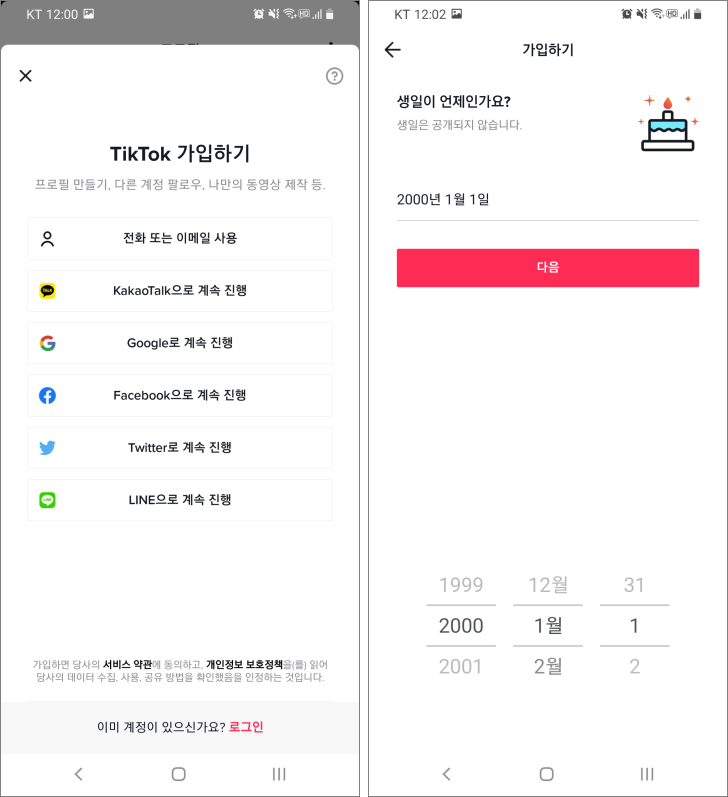Viewport: 728px width, 797px height.
Task: Tap the 로그인 link
Action: 246,727
